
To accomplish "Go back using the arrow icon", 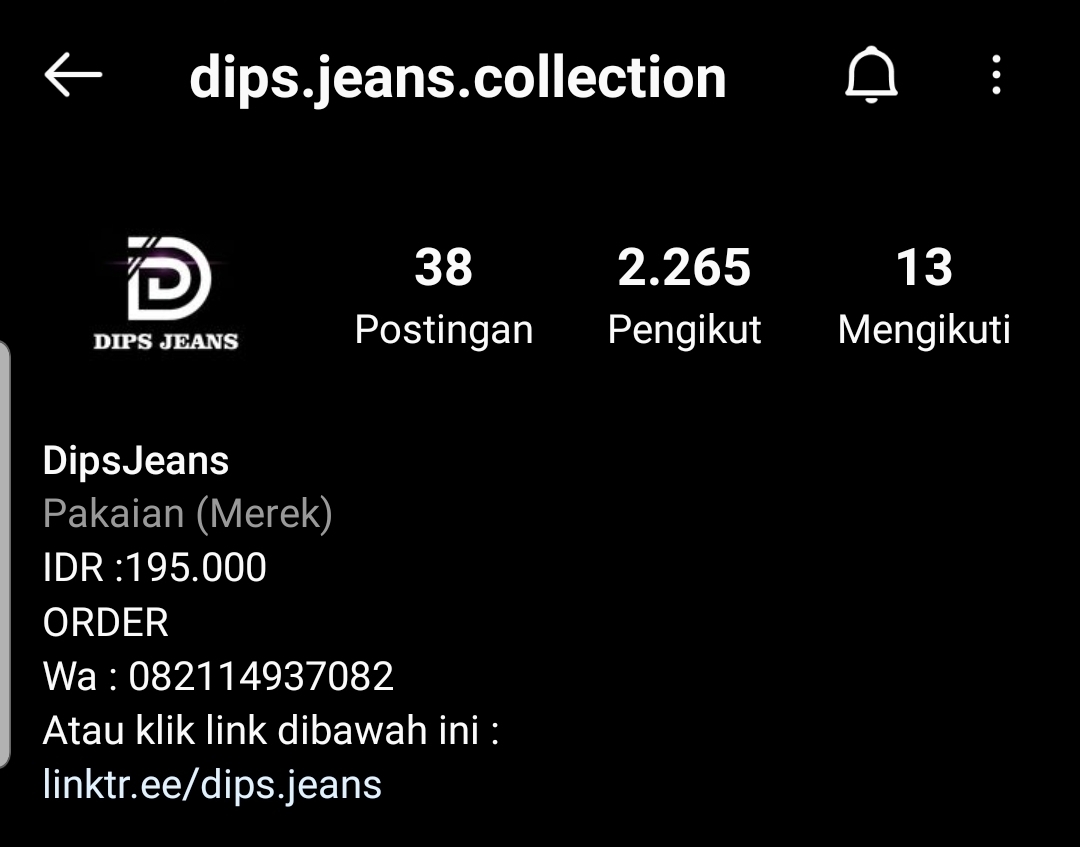I will pos(73,76).
